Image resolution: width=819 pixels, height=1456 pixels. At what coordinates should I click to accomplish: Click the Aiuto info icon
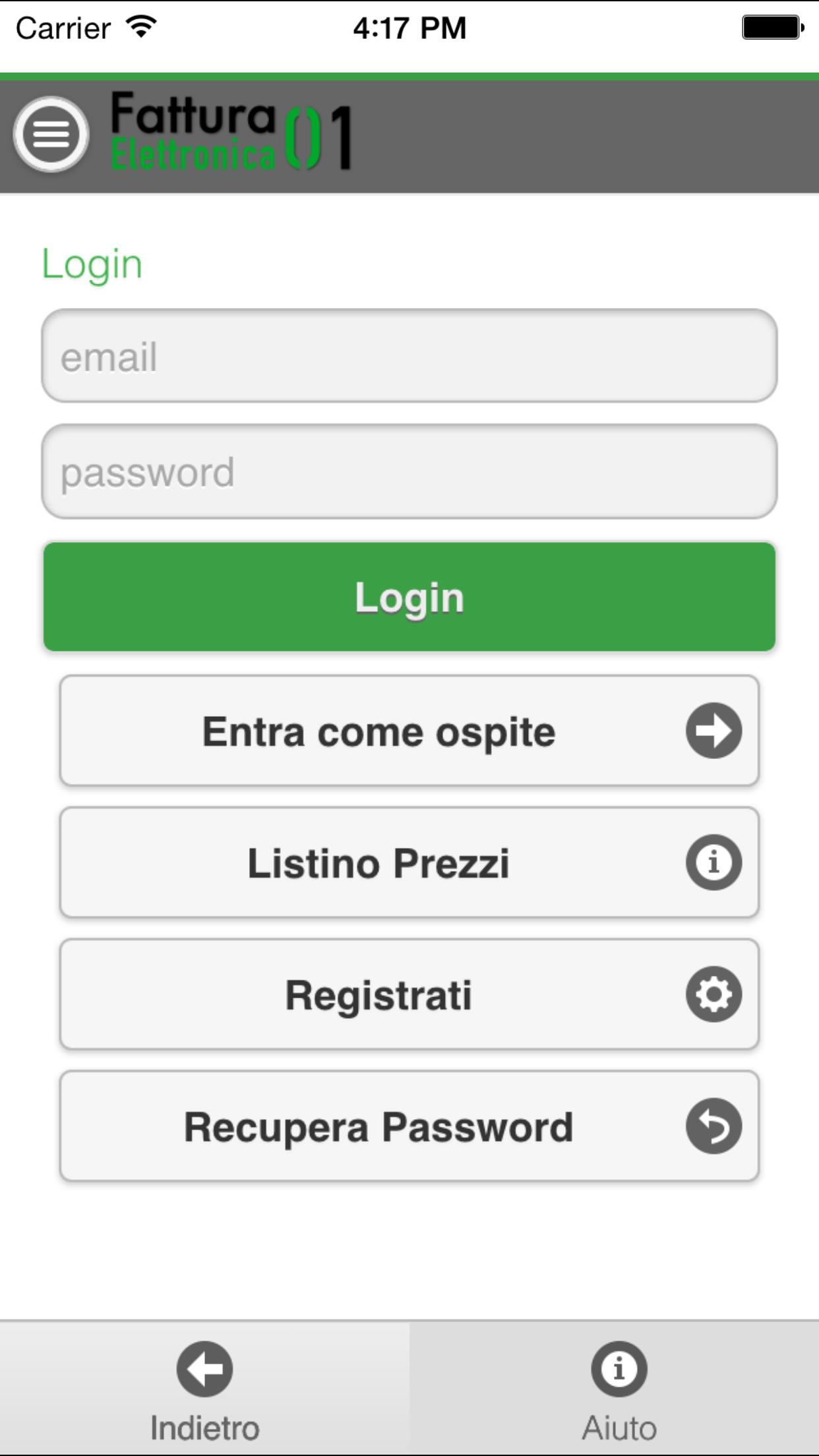click(617, 1370)
